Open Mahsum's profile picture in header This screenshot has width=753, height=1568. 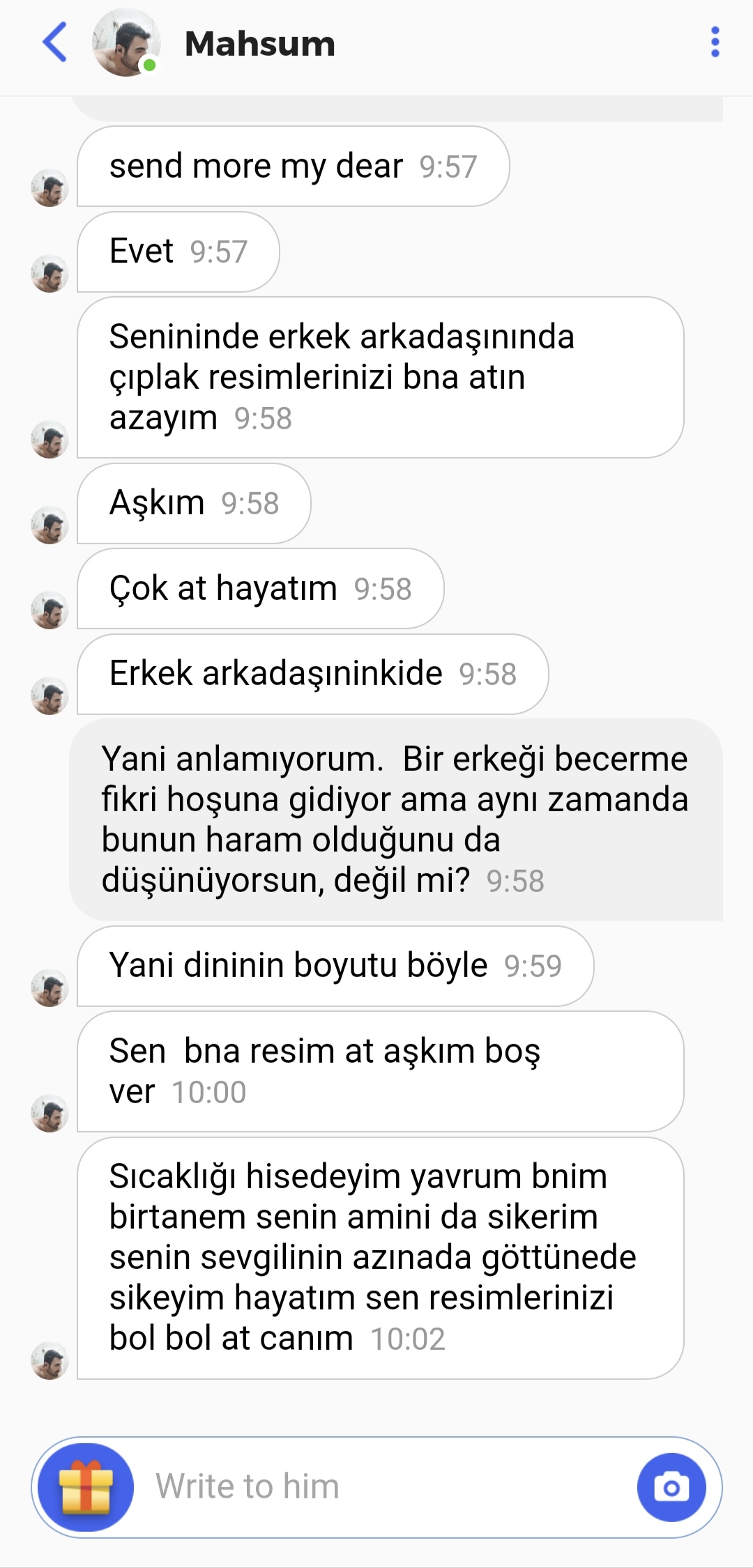coord(126,43)
